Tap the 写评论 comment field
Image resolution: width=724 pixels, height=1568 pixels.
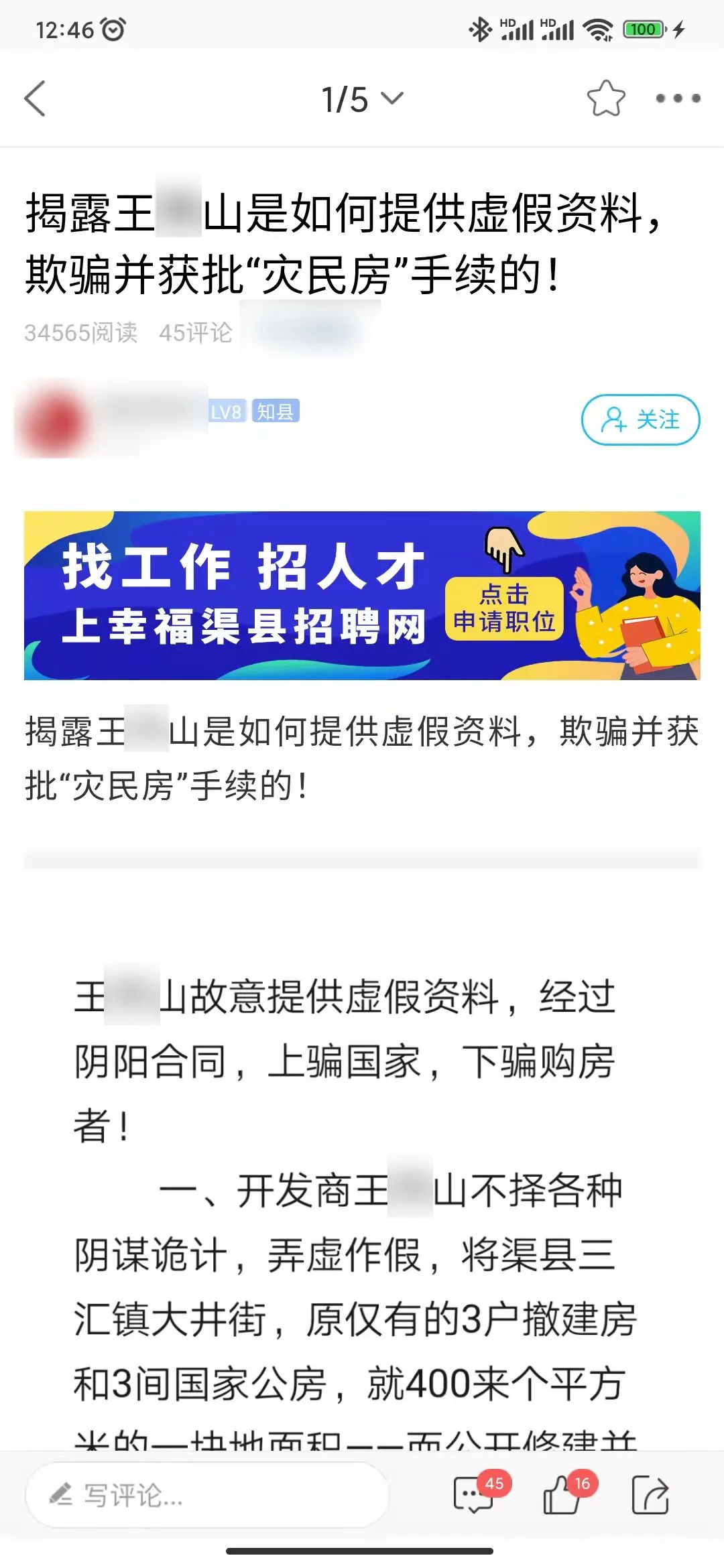point(207,1495)
